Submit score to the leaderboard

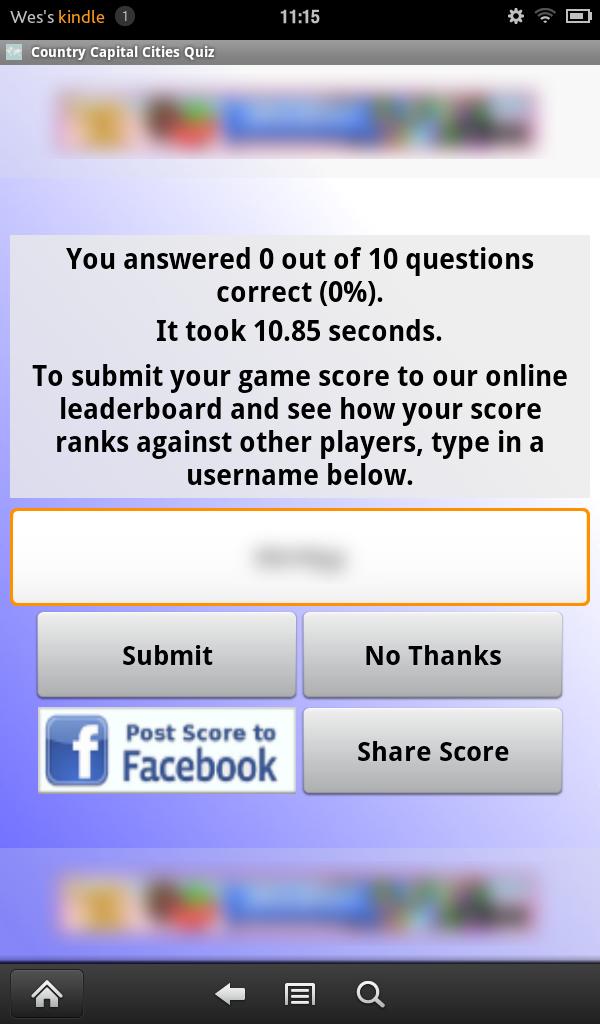tap(167, 655)
